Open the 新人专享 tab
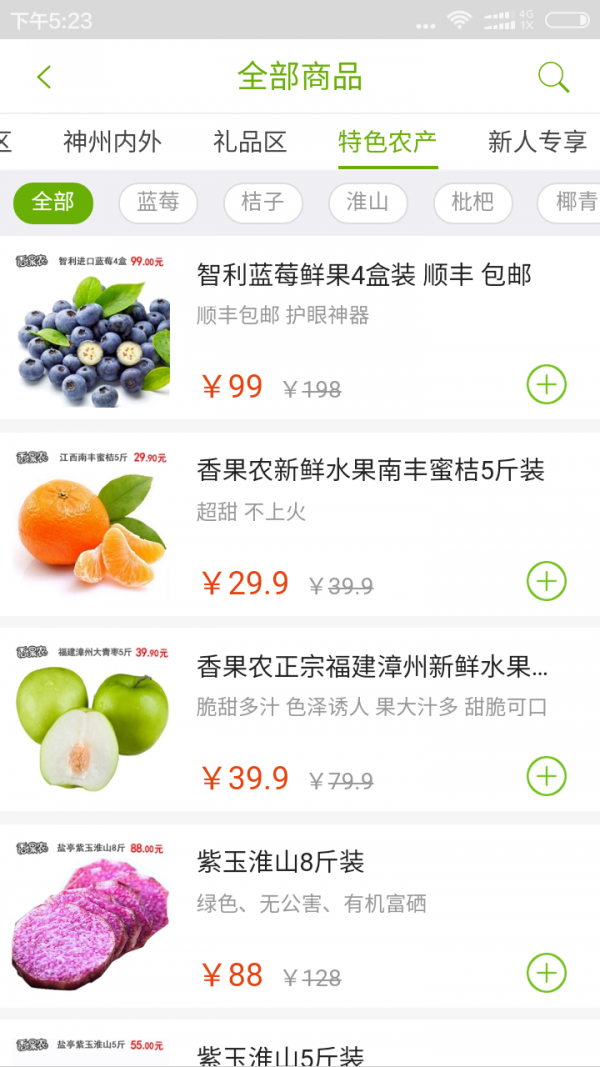 pos(537,142)
